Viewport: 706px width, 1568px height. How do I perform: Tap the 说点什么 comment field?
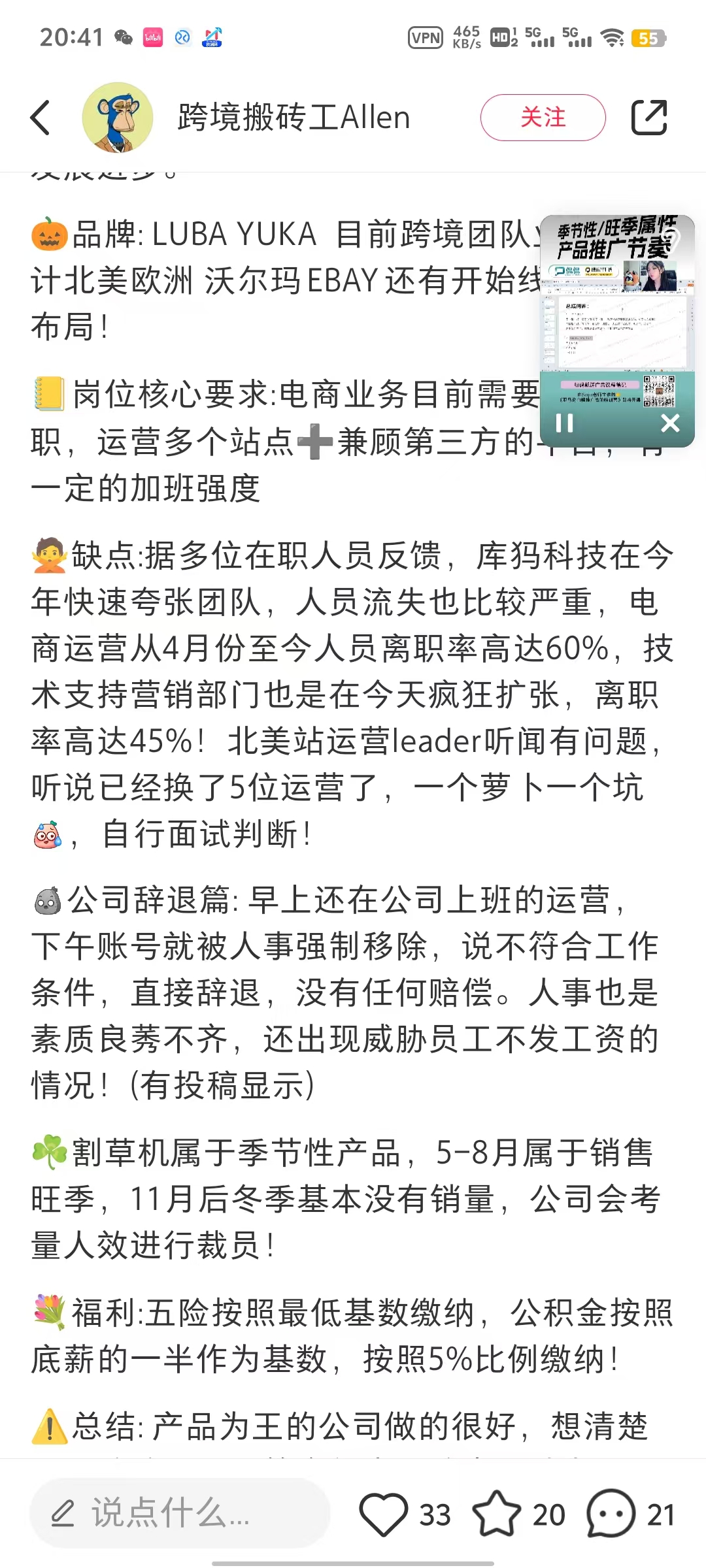point(180,1513)
